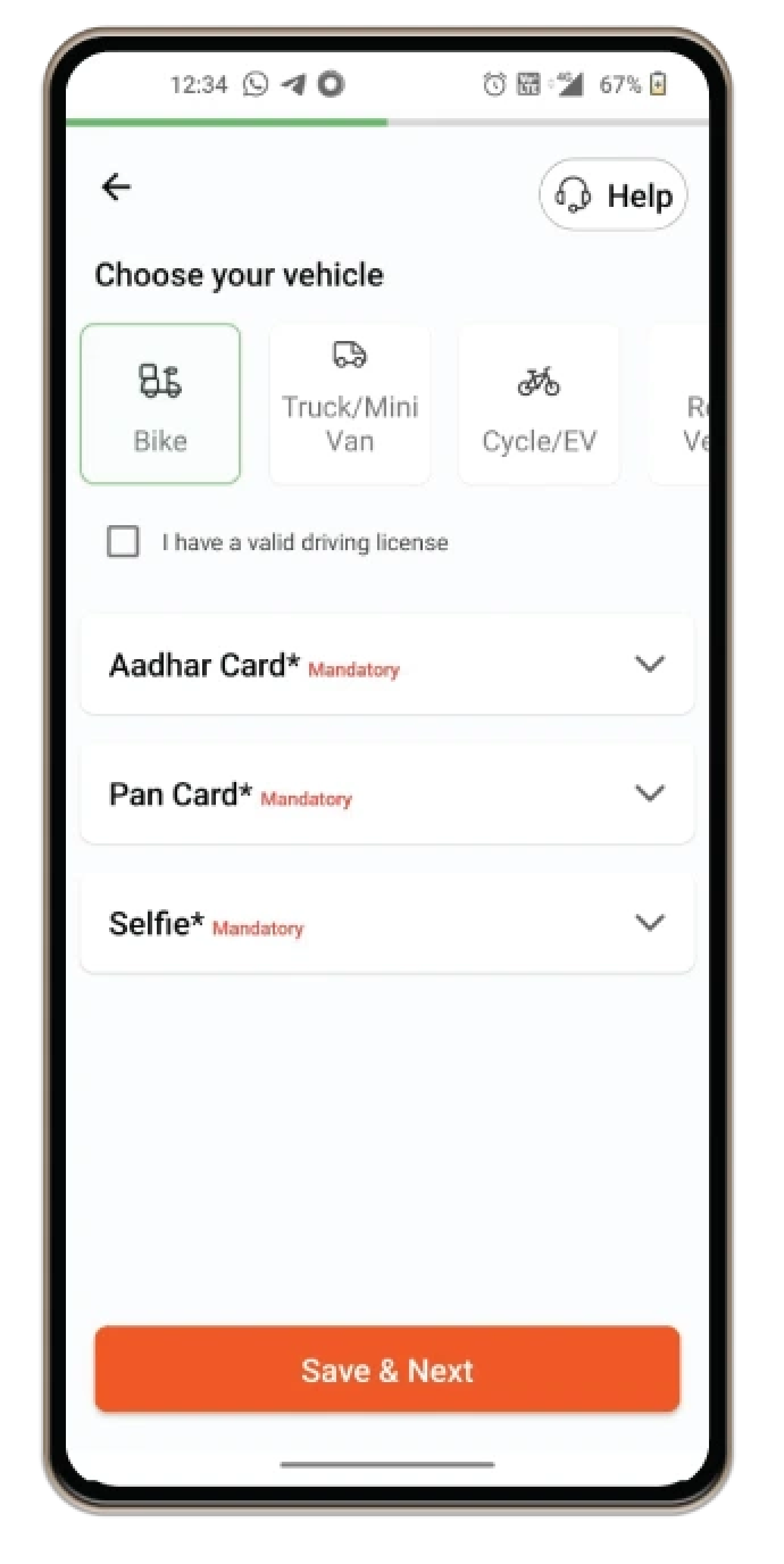The height and width of the screenshot is (1564, 784).
Task: Choose the Truck/Mini Van option
Action: pos(350,404)
